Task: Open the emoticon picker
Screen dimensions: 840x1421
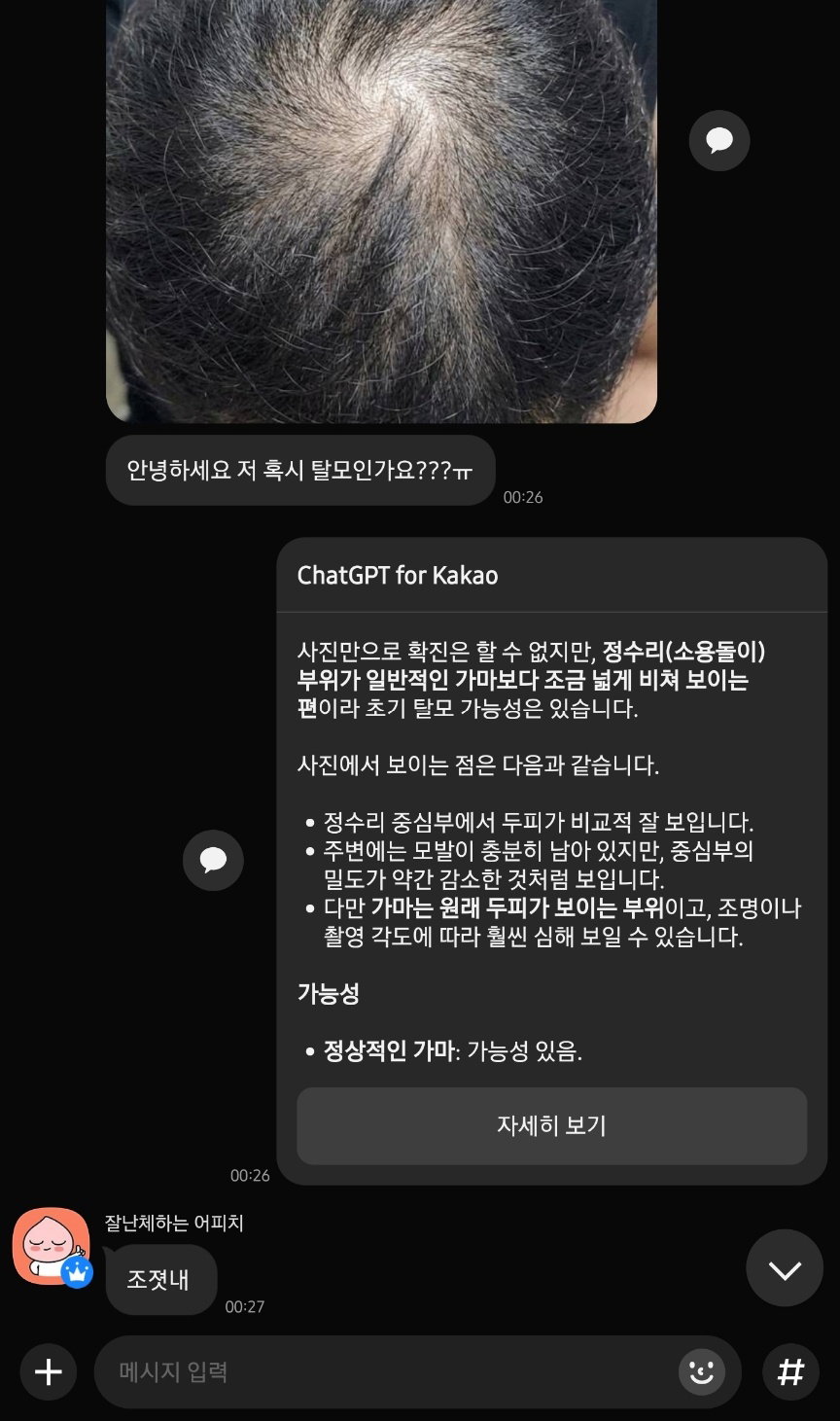Action: (701, 1372)
